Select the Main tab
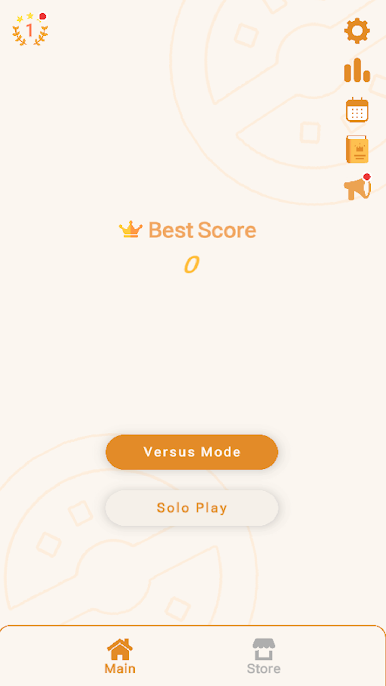Viewport: 386px width, 686px height. pos(120,656)
